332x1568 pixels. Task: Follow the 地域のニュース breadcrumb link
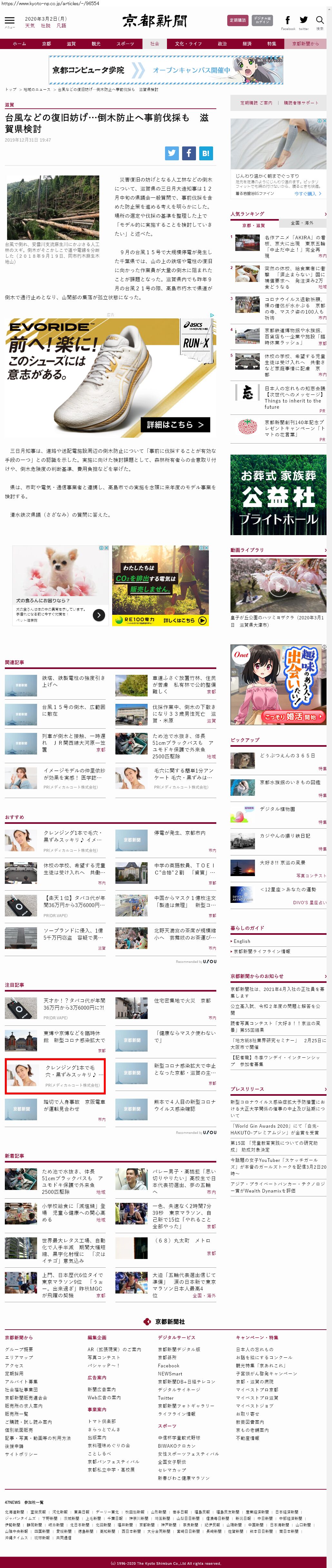pyautogui.click(x=36, y=89)
